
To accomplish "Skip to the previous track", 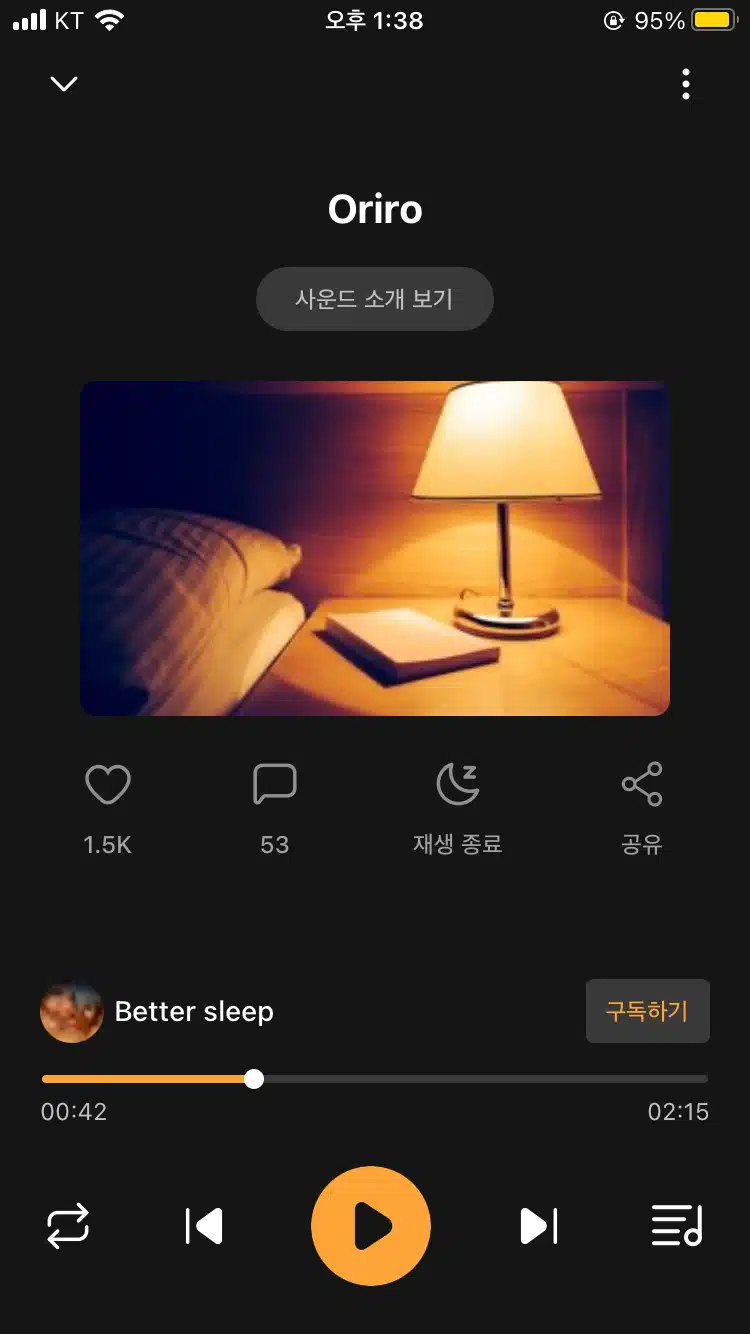I will (204, 1226).
